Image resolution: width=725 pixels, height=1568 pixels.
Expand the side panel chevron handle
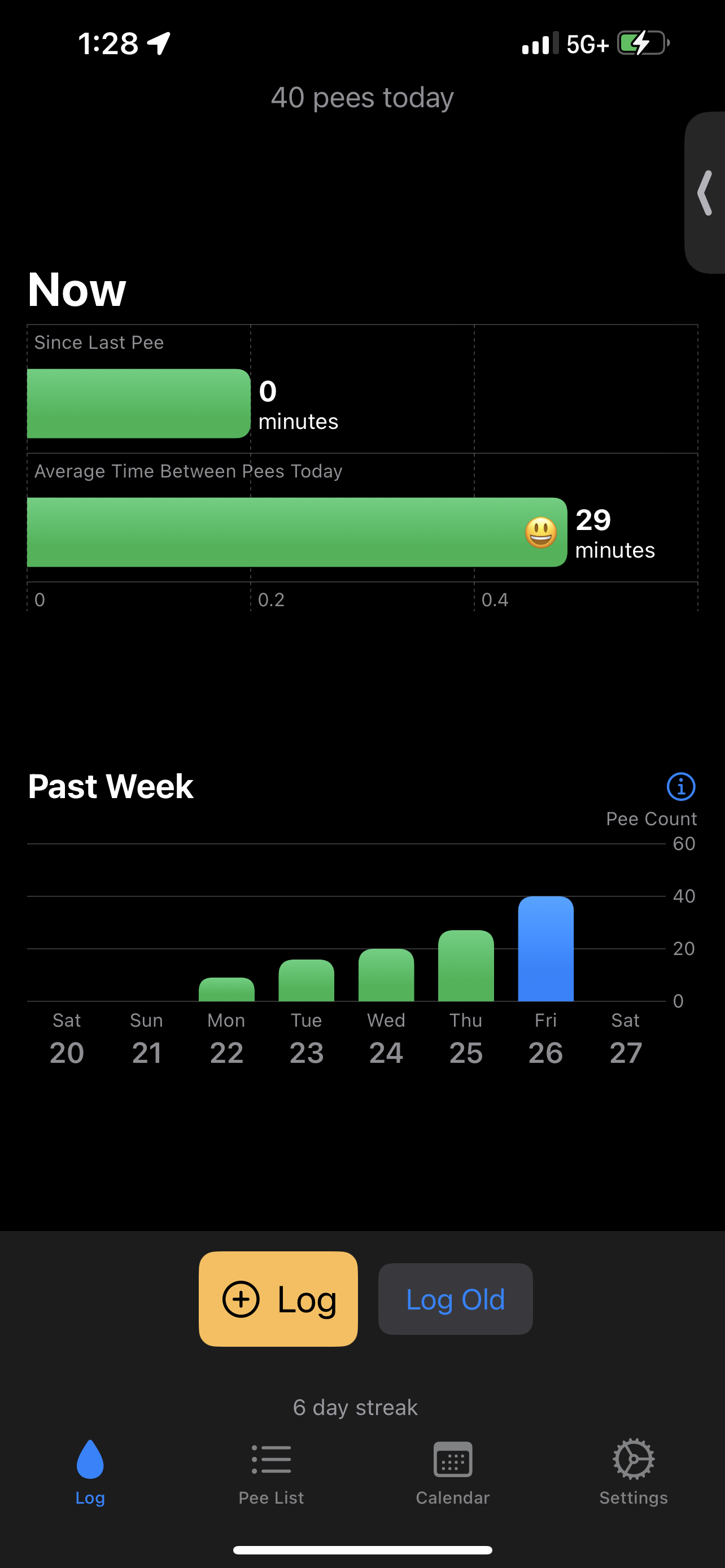coord(705,193)
